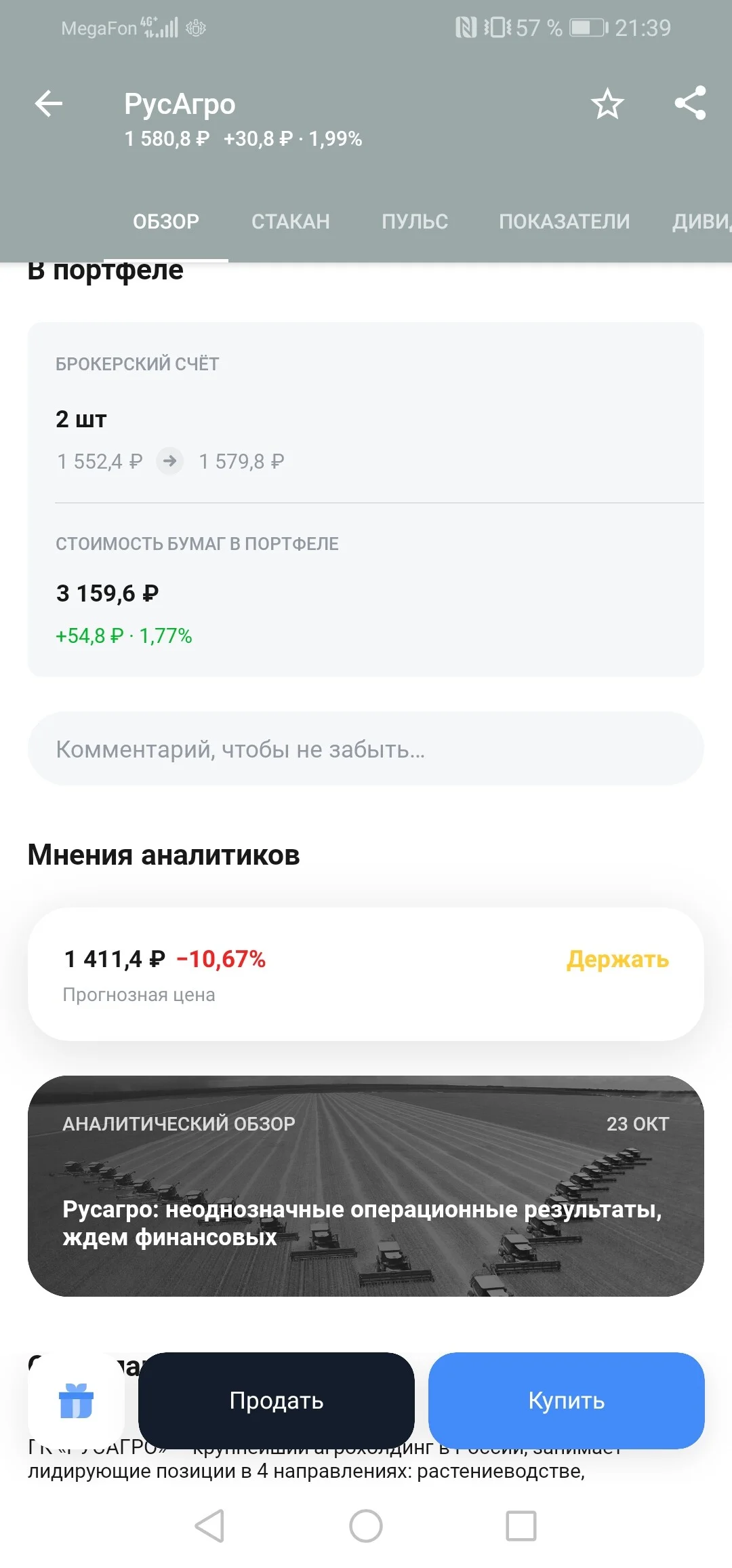Screen dimensions: 732x1568
Task: Open the Обзор tab
Action: pos(166,221)
